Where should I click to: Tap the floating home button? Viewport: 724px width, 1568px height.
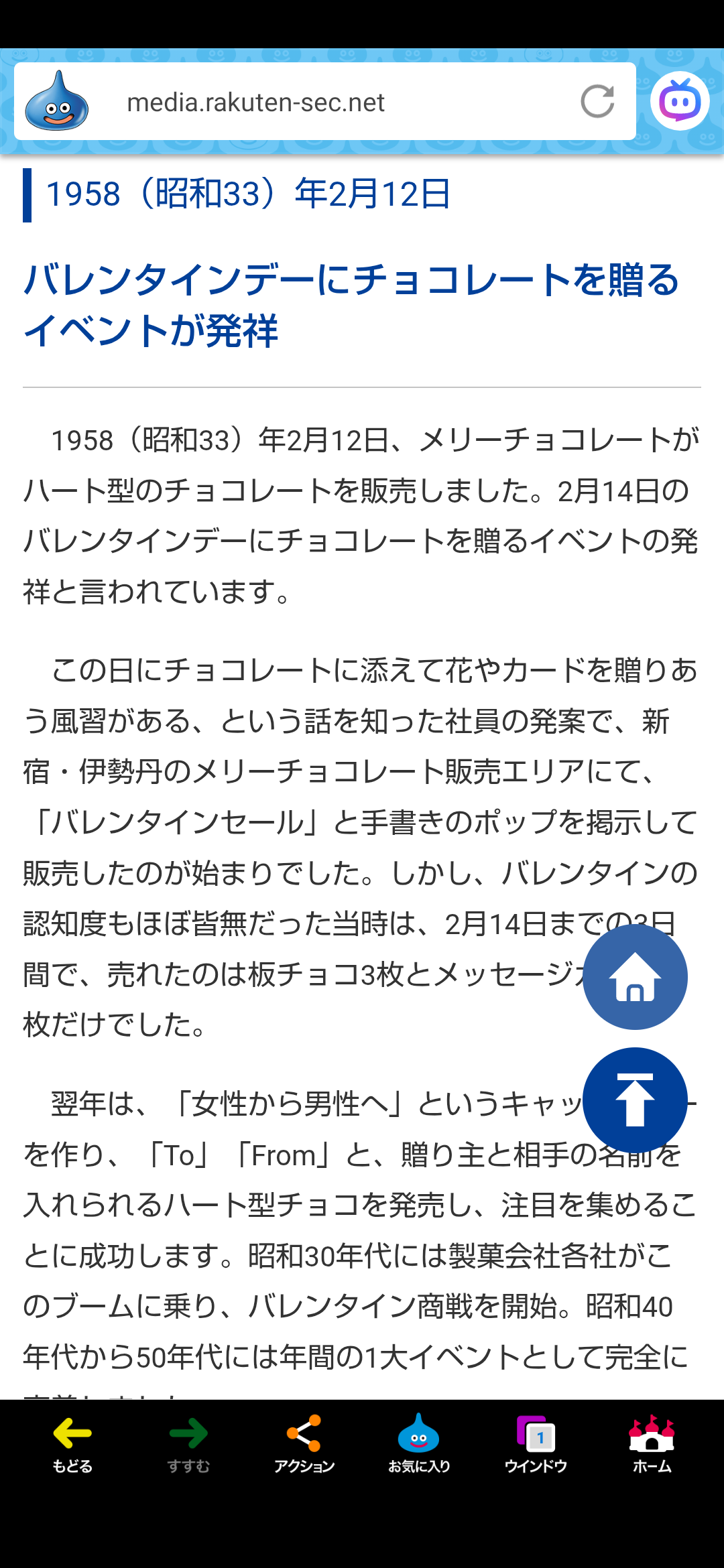635,978
